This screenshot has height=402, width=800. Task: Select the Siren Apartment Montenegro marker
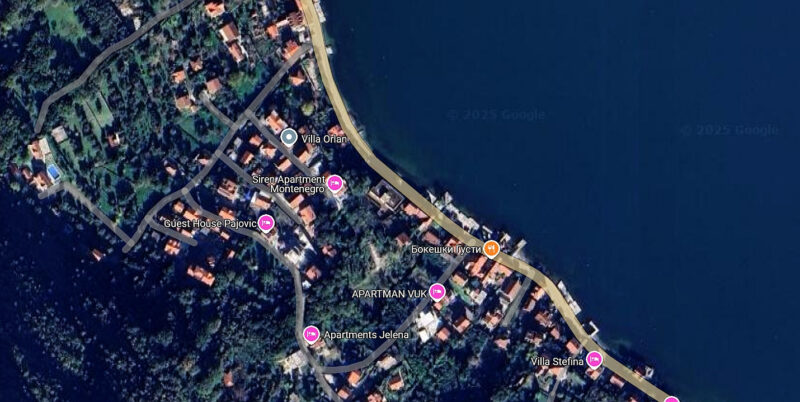pyautogui.click(x=336, y=183)
